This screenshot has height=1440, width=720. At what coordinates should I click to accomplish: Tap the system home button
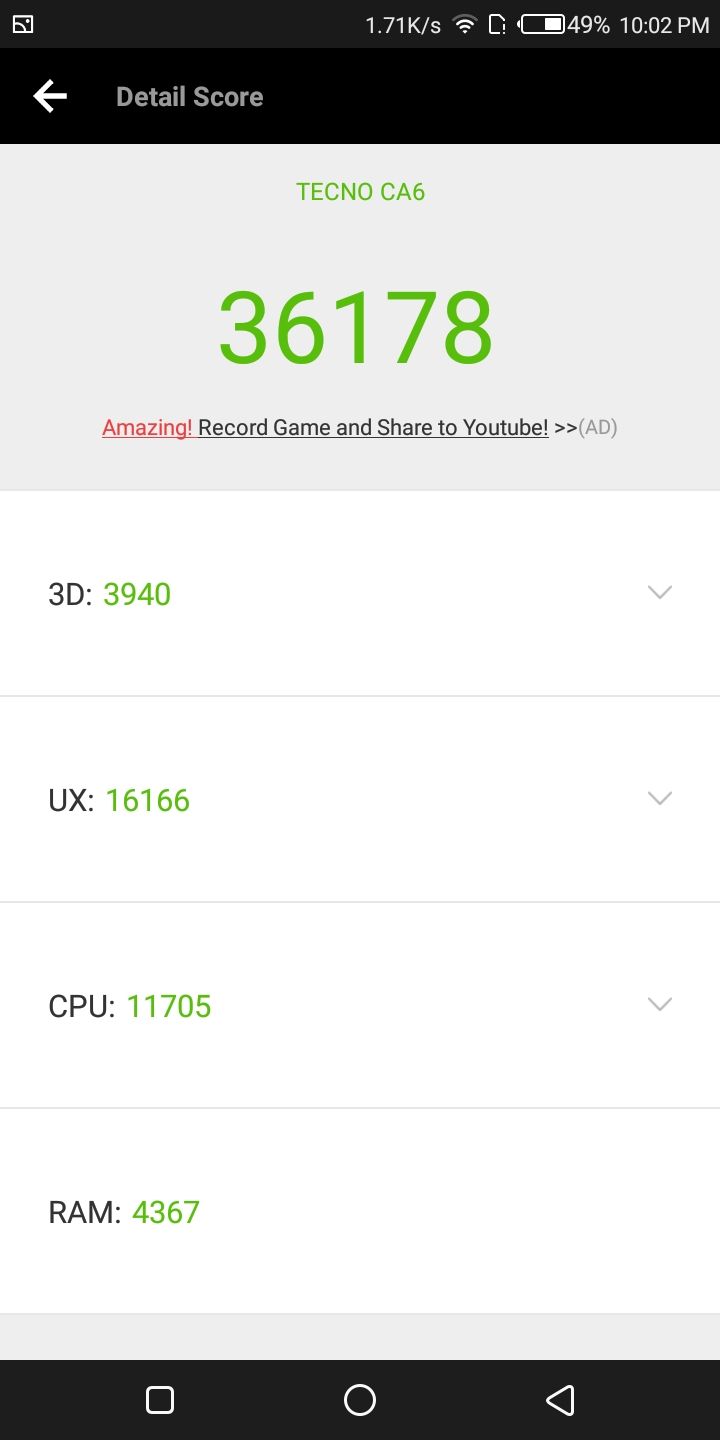click(360, 1400)
